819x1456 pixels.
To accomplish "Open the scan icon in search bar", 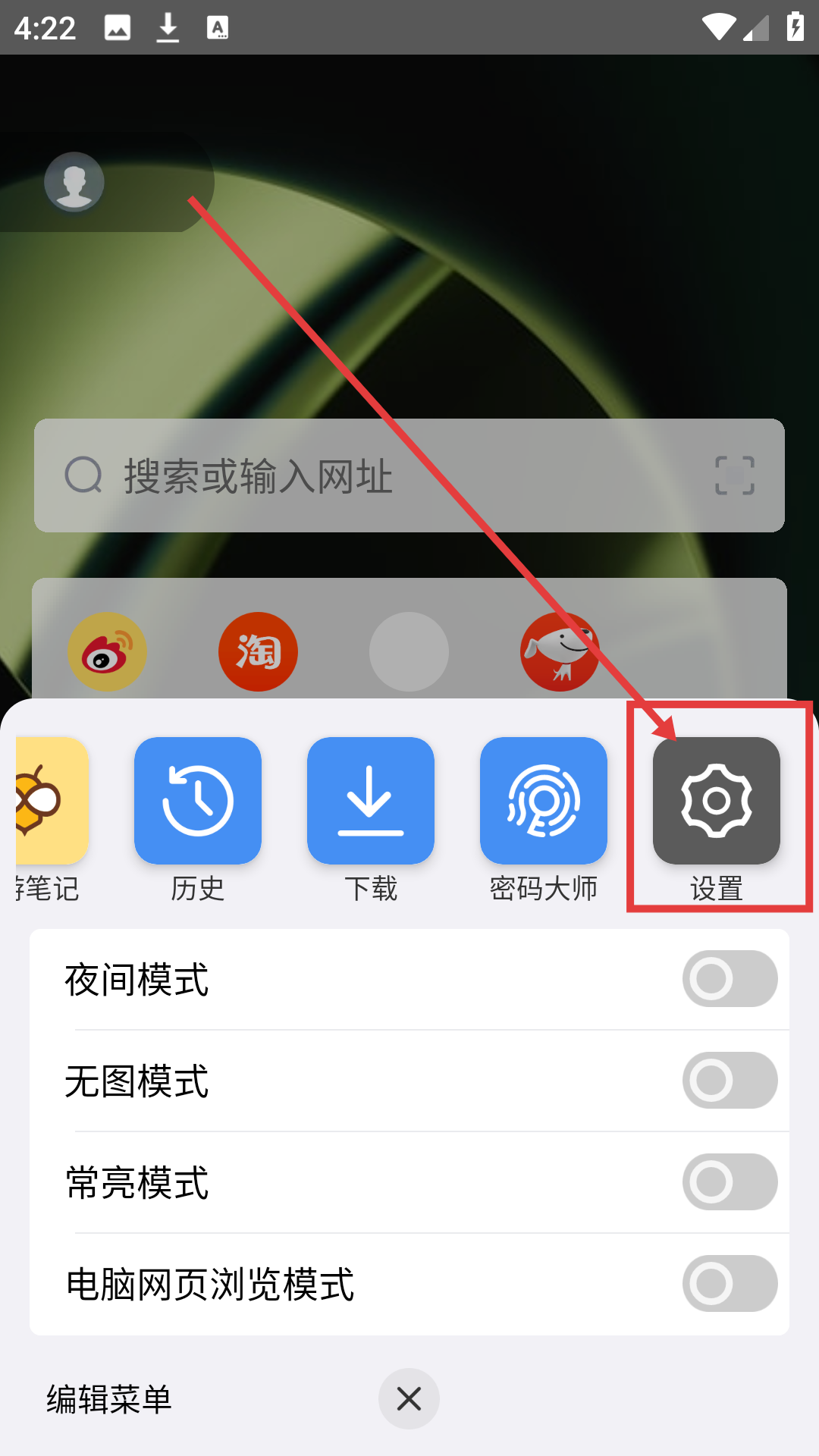I will click(x=734, y=476).
